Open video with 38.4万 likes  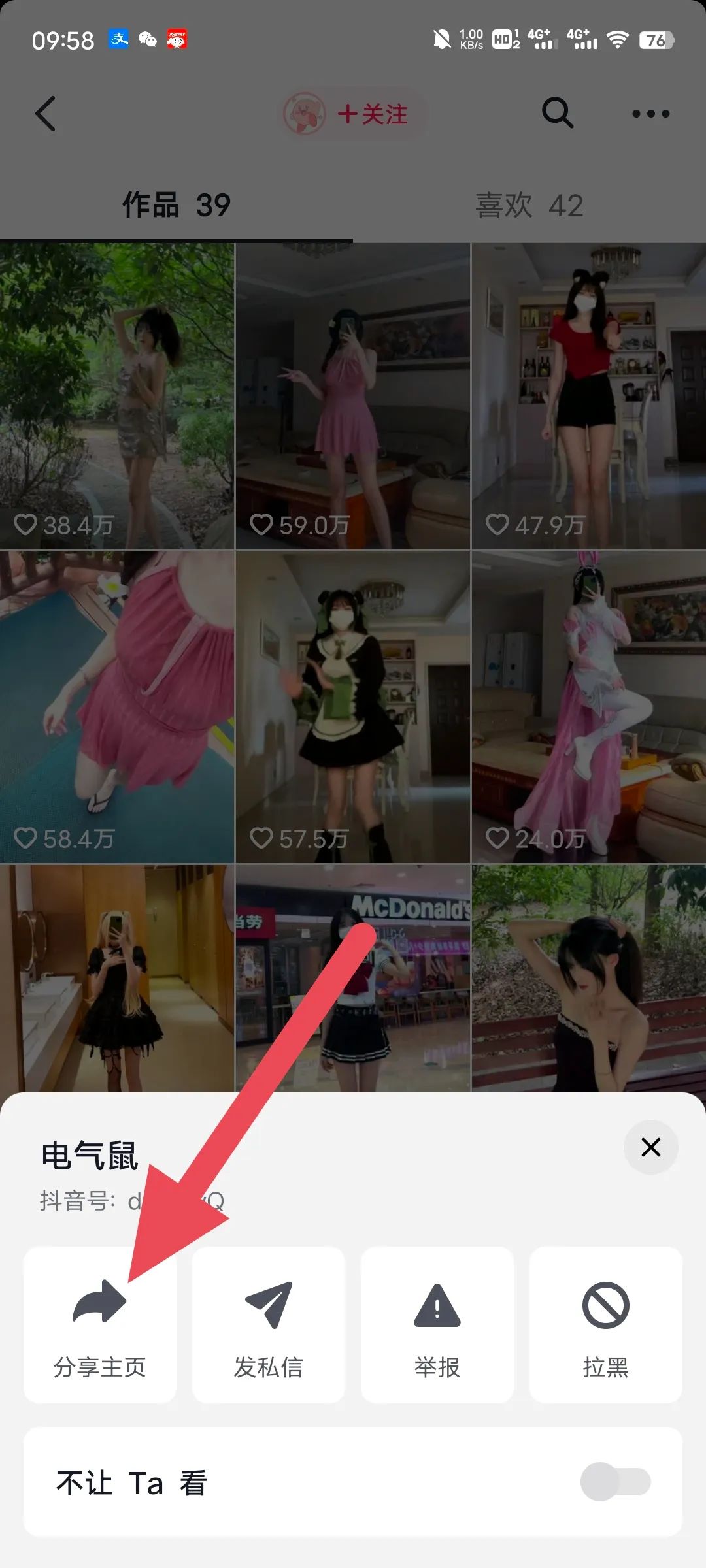pyautogui.click(x=117, y=396)
